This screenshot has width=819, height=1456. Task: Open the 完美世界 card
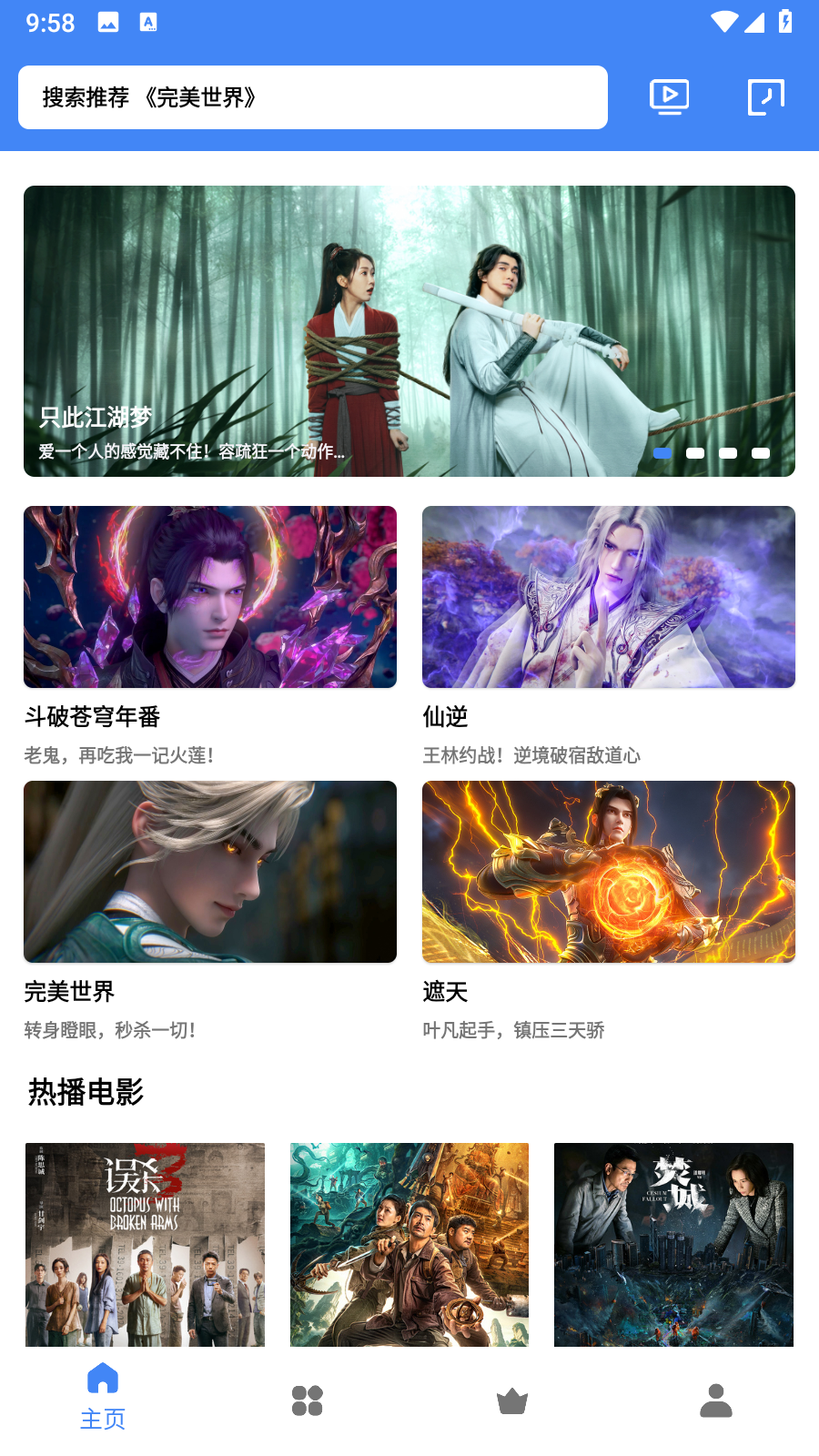tap(210, 872)
